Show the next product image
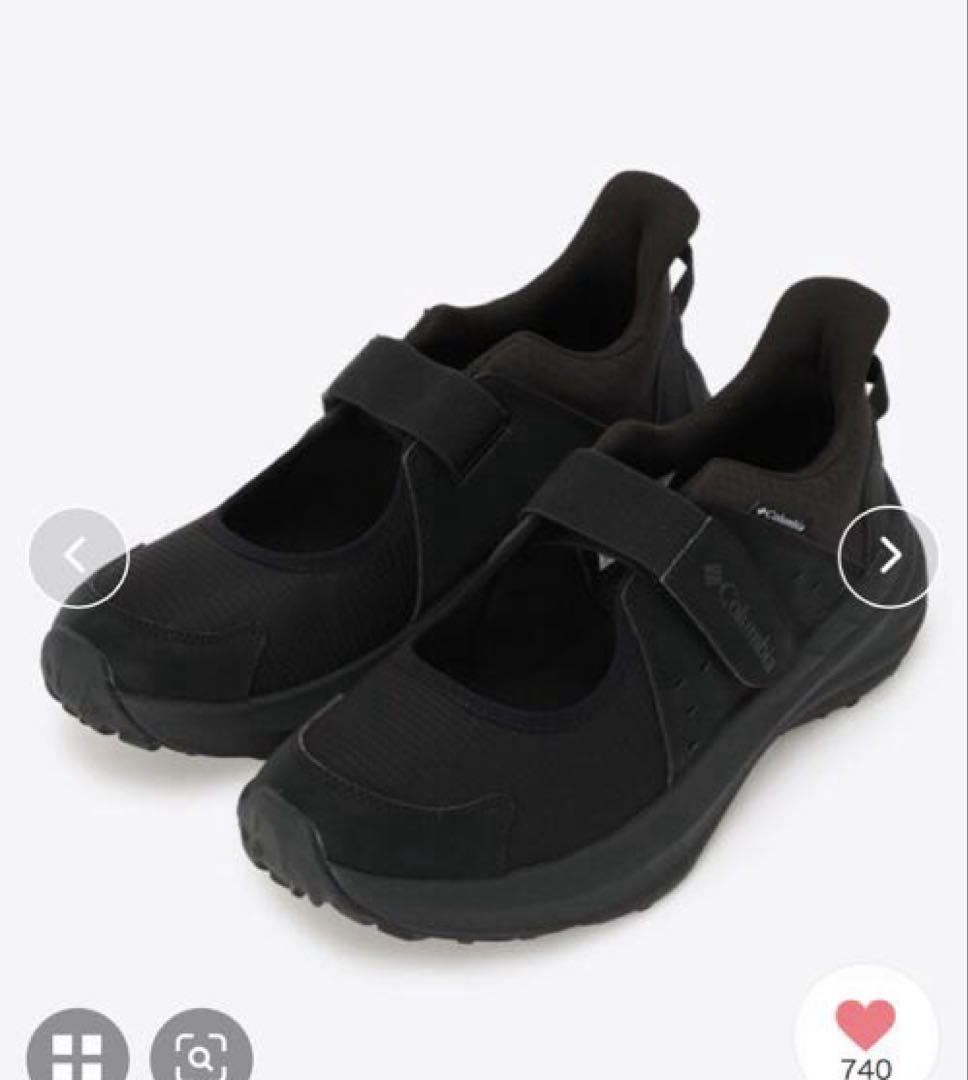968x1080 pixels. click(888, 556)
